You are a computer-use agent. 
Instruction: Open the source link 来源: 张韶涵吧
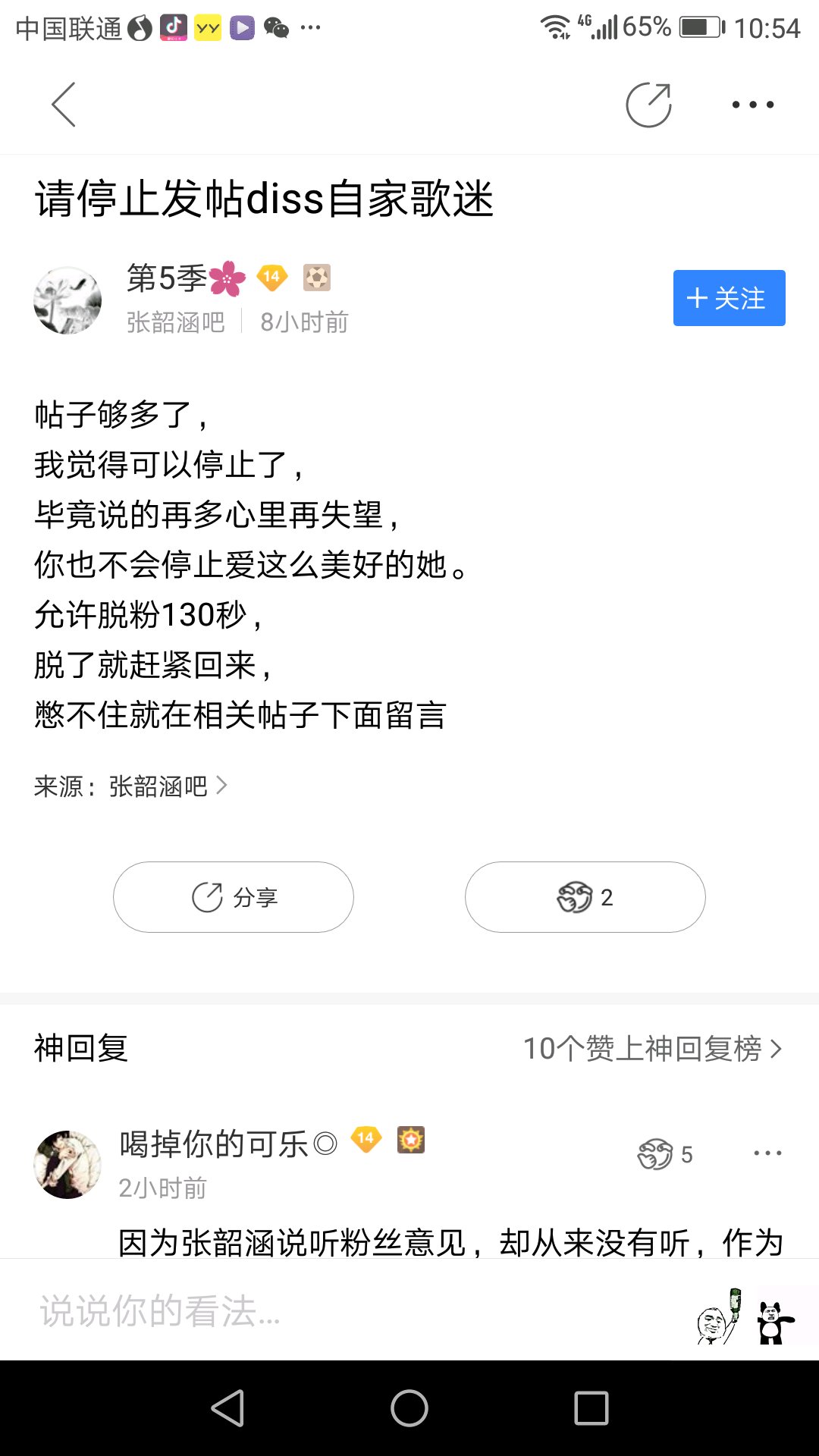coord(130,786)
